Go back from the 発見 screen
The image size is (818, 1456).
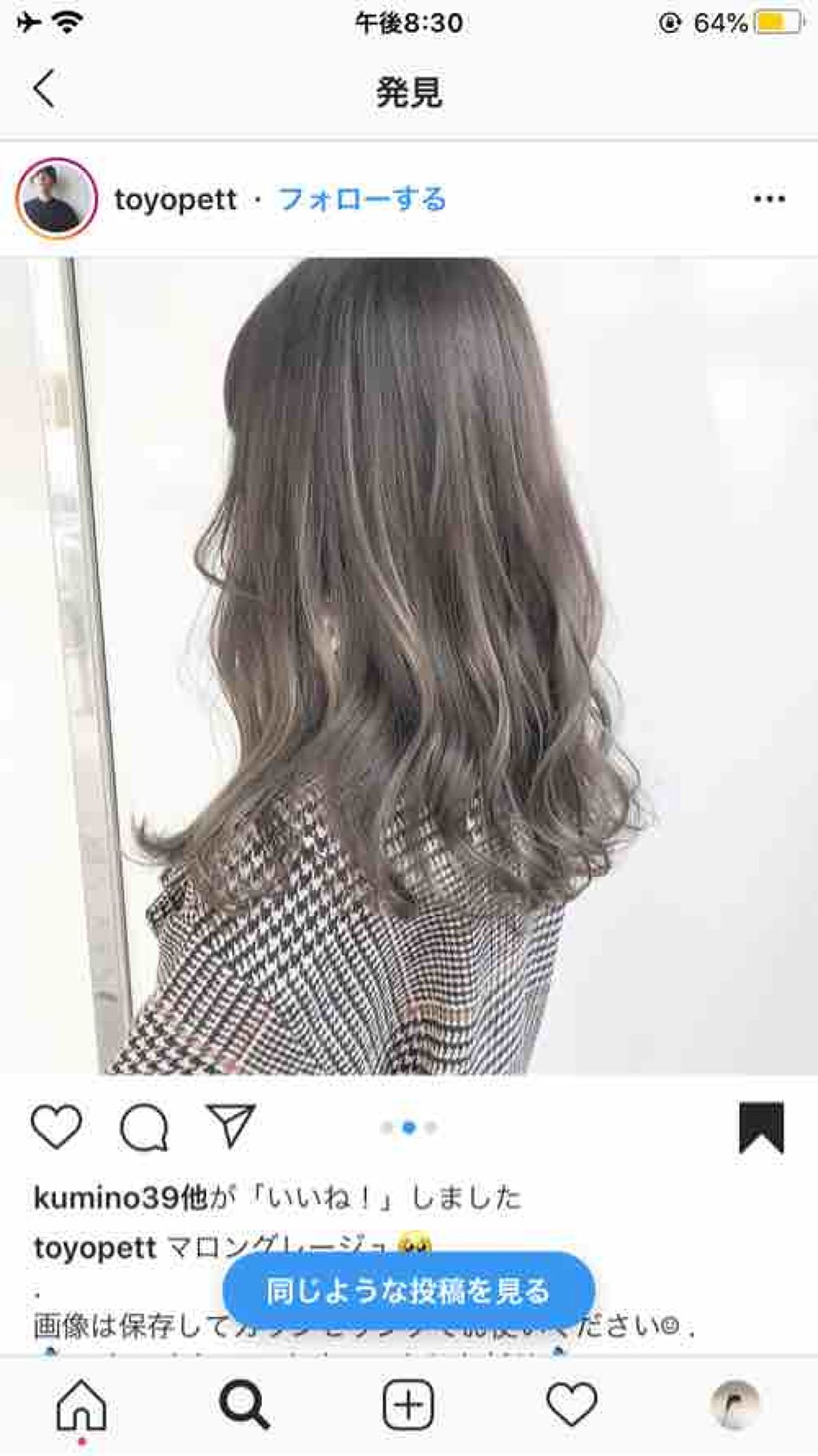coord(45,88)
